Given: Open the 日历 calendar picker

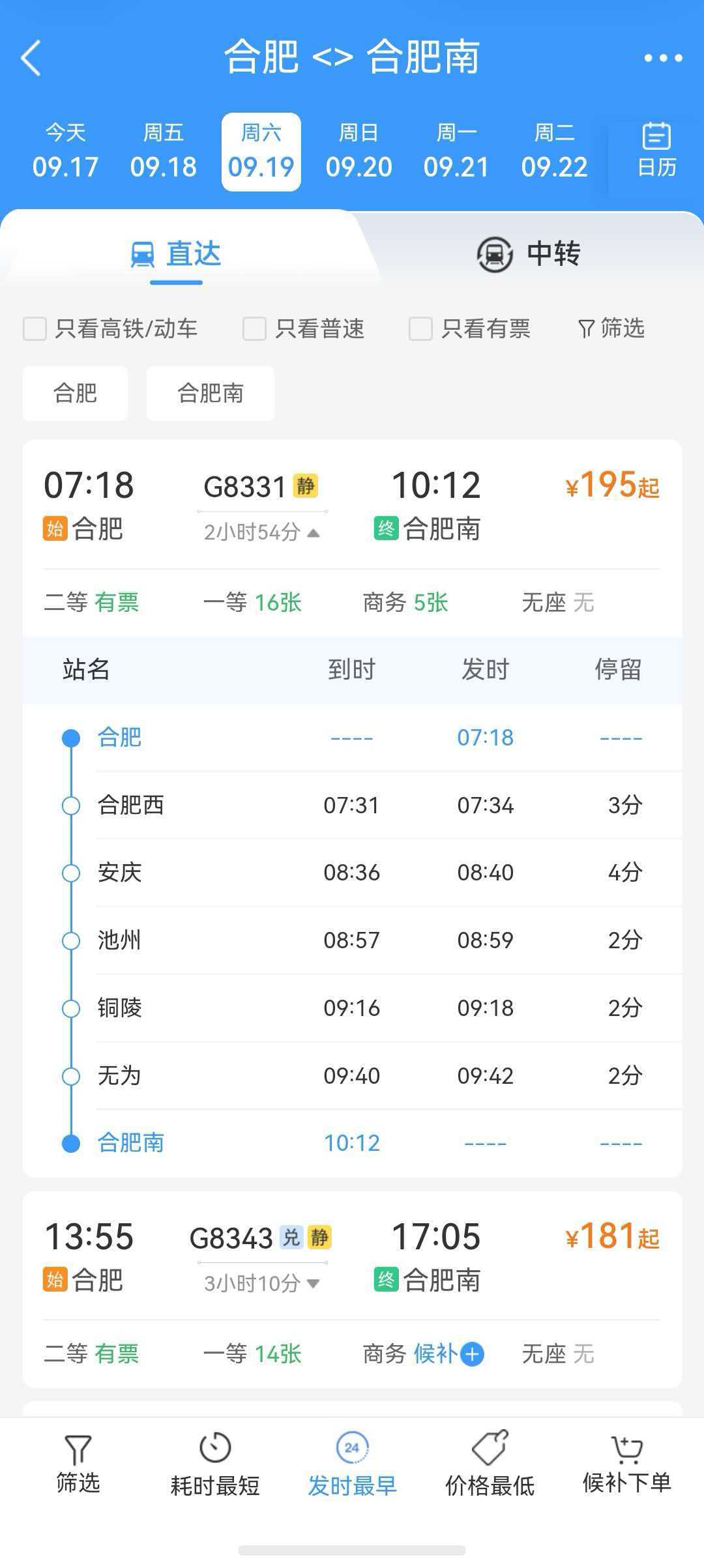Looking at the screenshot, I should (x=656, y=151).
